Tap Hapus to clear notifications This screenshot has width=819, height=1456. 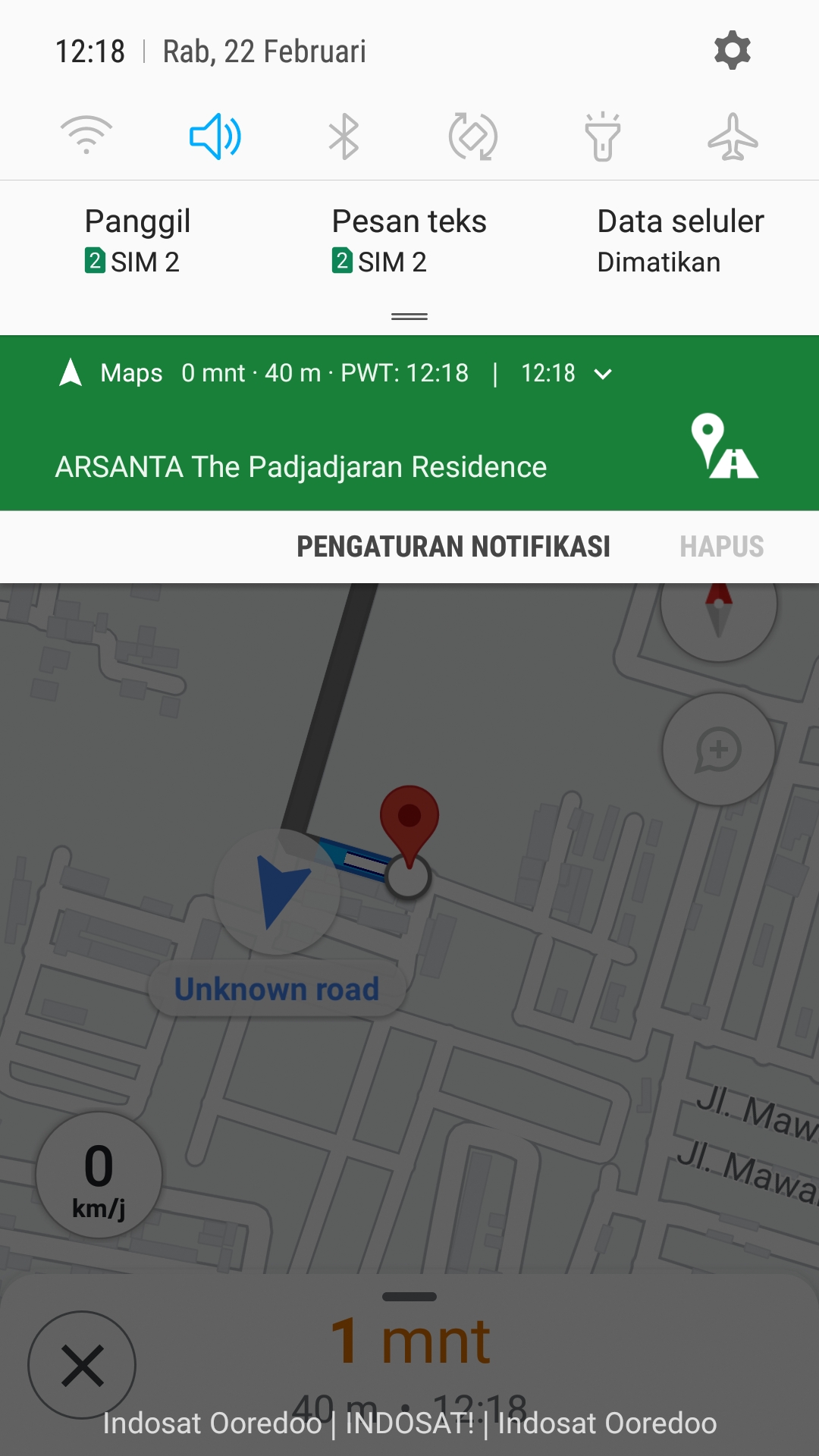click(x=721, y=547)
